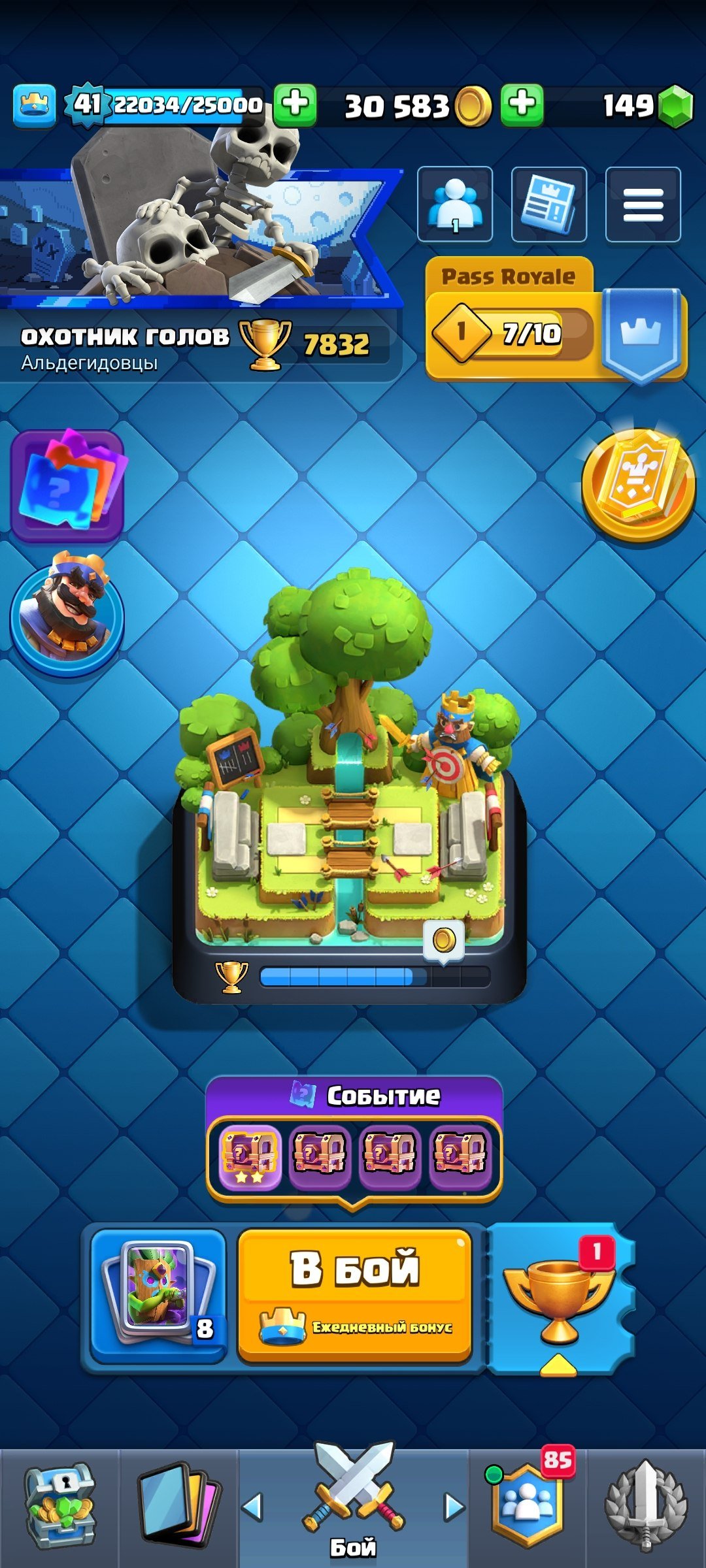This screenshot has height=1568, width=706.
Task: Open the news feed icon
Action: tap(549, 204)
